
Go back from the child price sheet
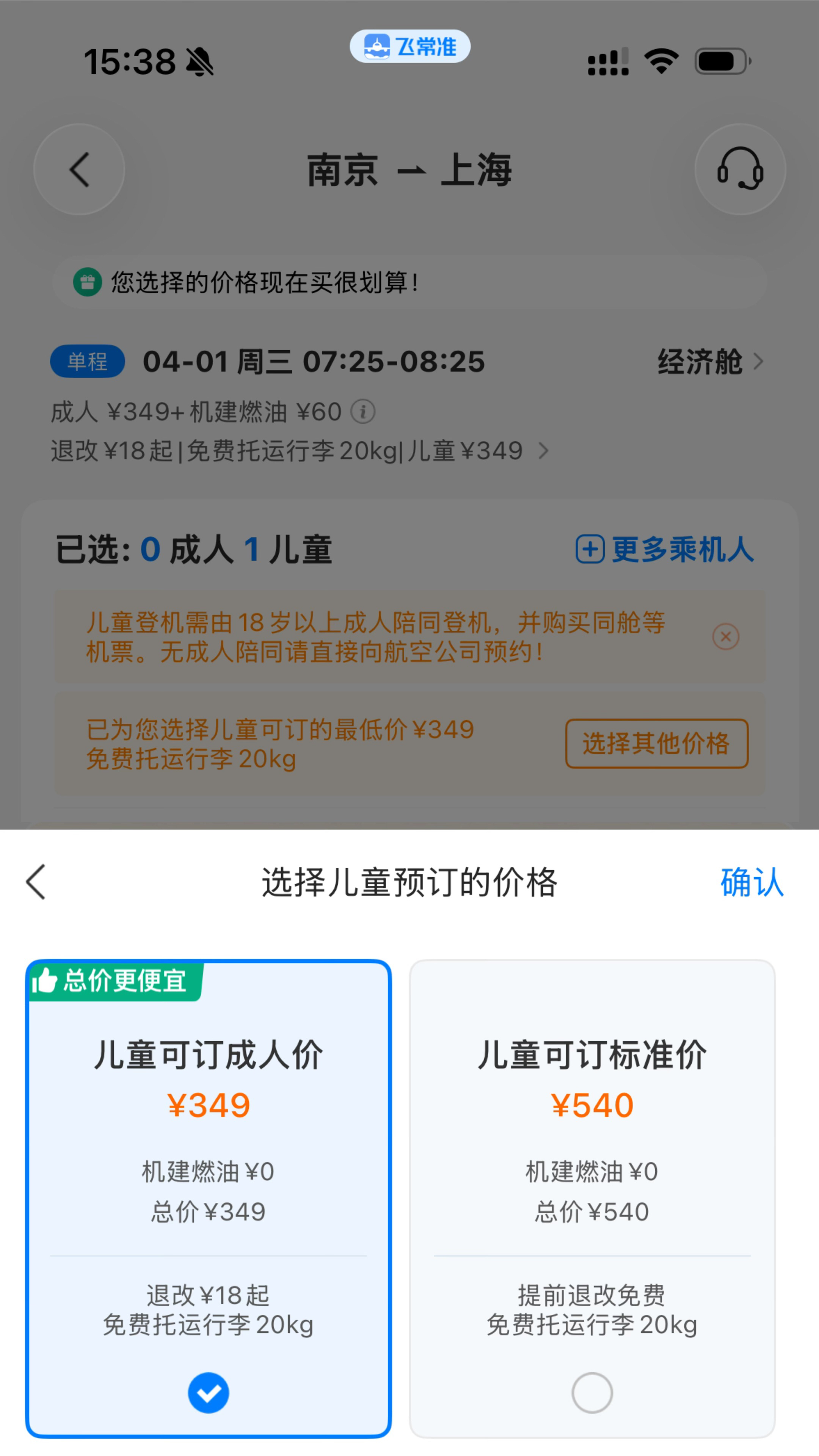tap(36, 882)
